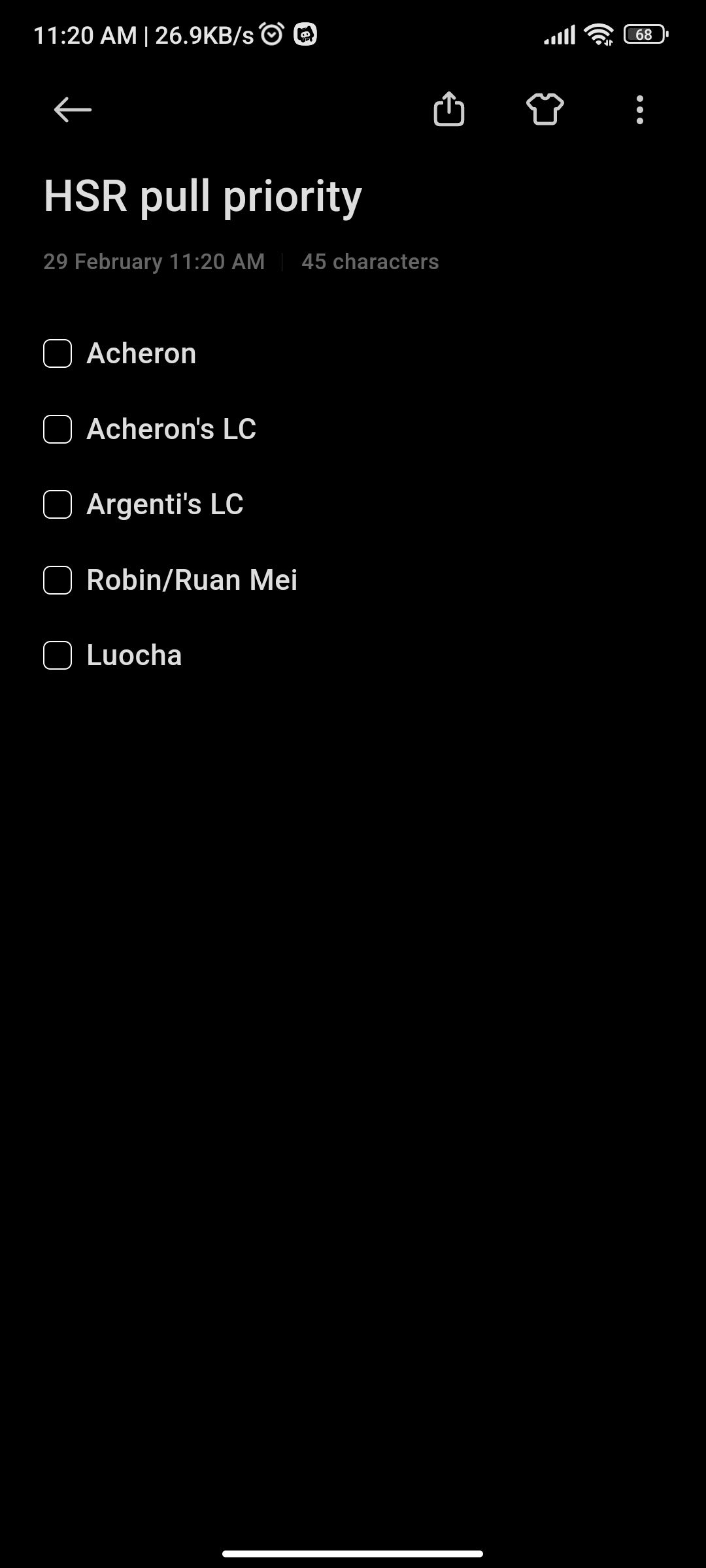Check the Acheron checklist item
This screenshot has height=1568, width=706.
tap(58, 353)
